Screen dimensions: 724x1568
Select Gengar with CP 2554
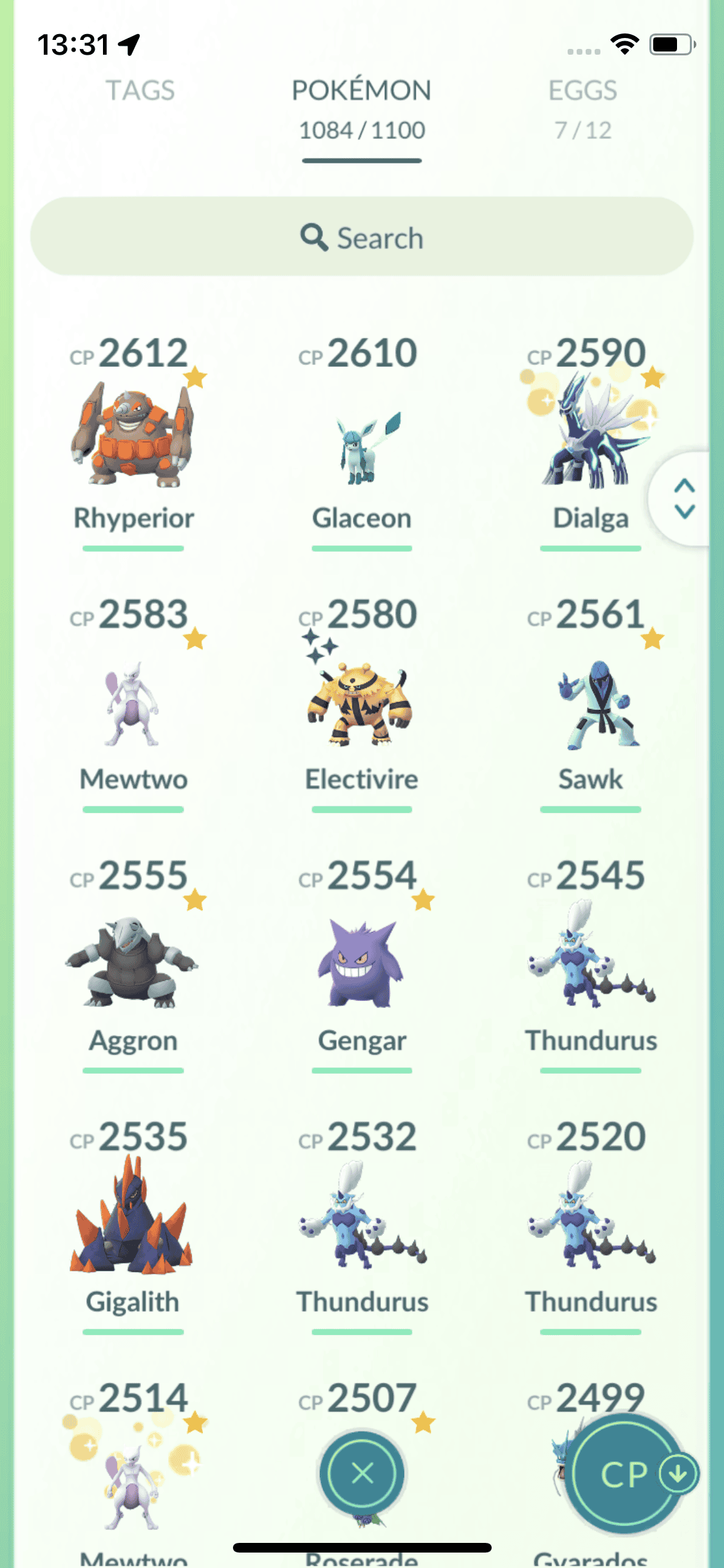coord(362,962)
